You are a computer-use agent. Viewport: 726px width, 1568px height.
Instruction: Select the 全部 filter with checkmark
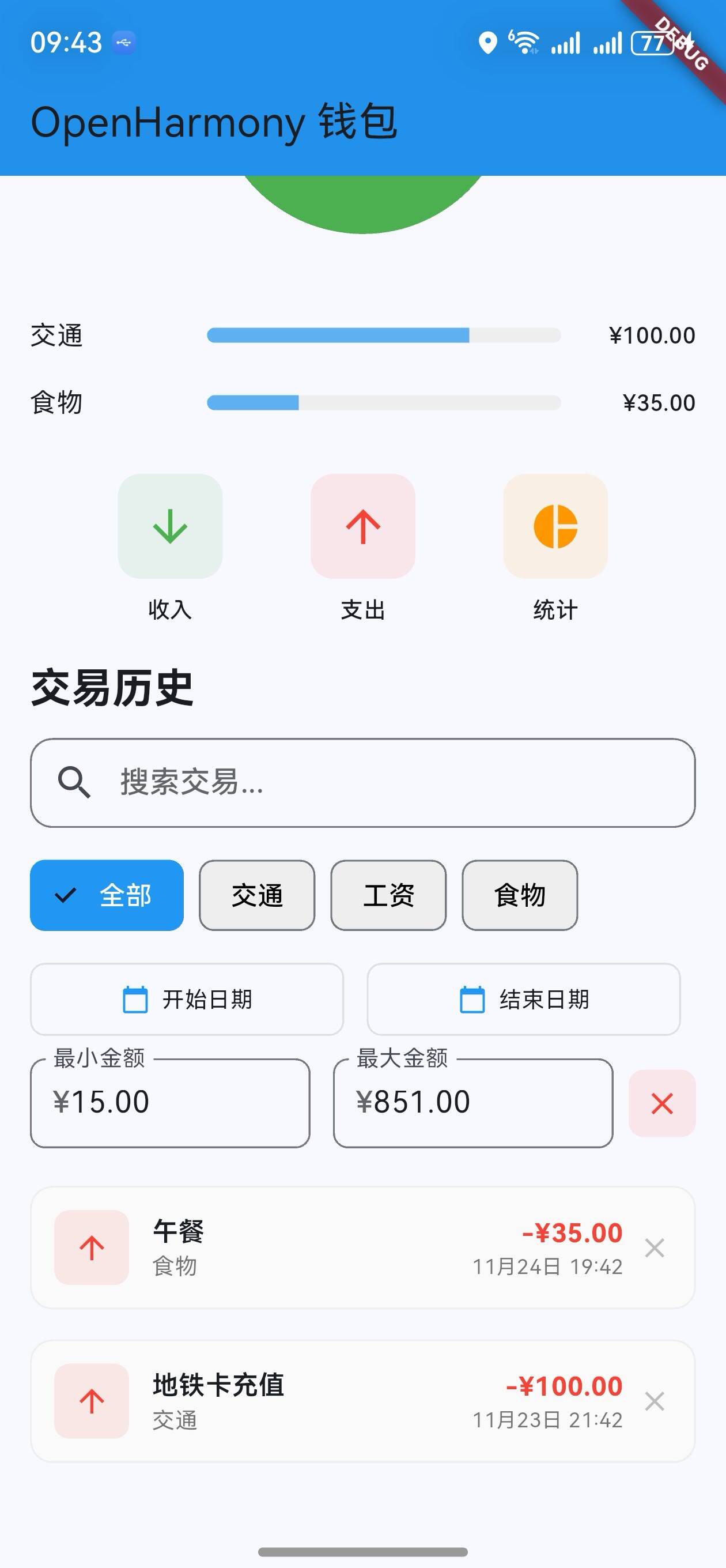(107, 895)
